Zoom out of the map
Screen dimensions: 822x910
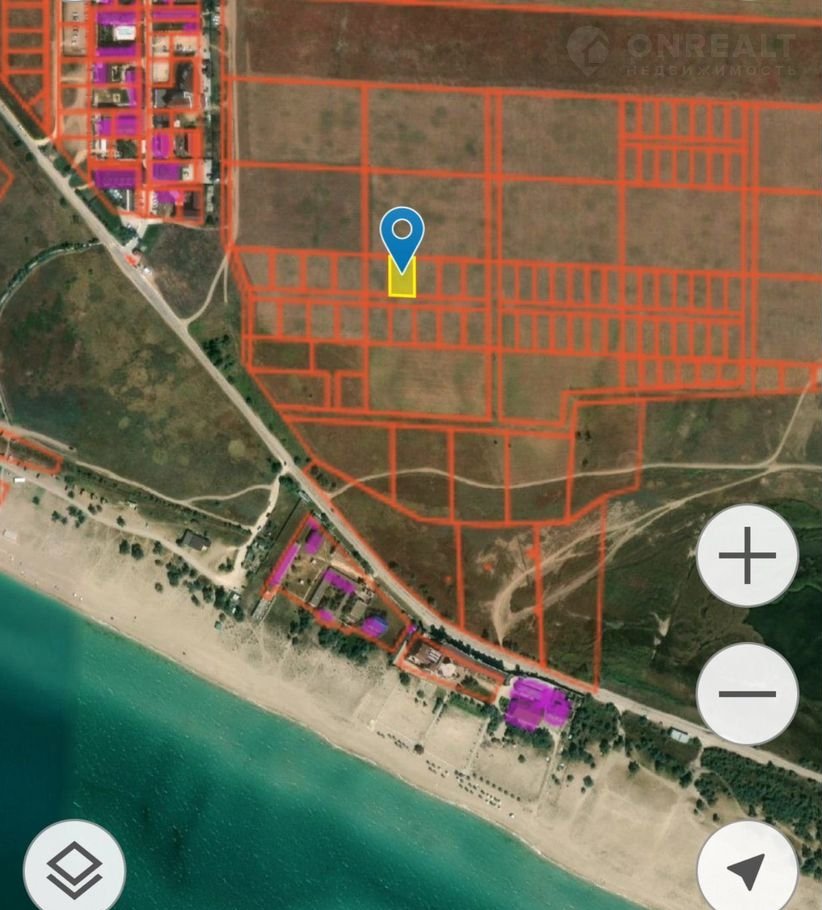[747, 694]
